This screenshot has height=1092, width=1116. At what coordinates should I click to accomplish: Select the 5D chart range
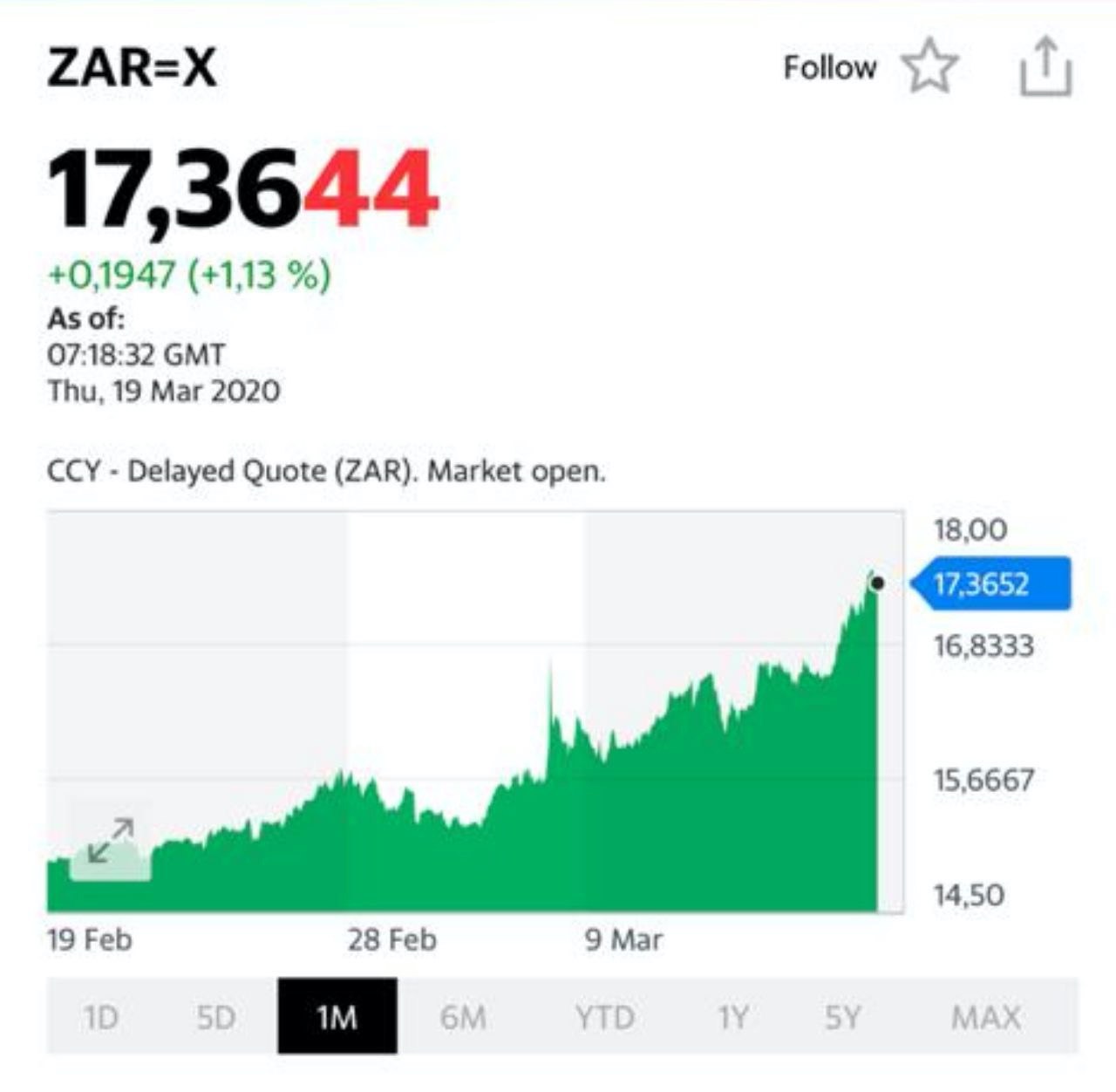pos(215,1017)
